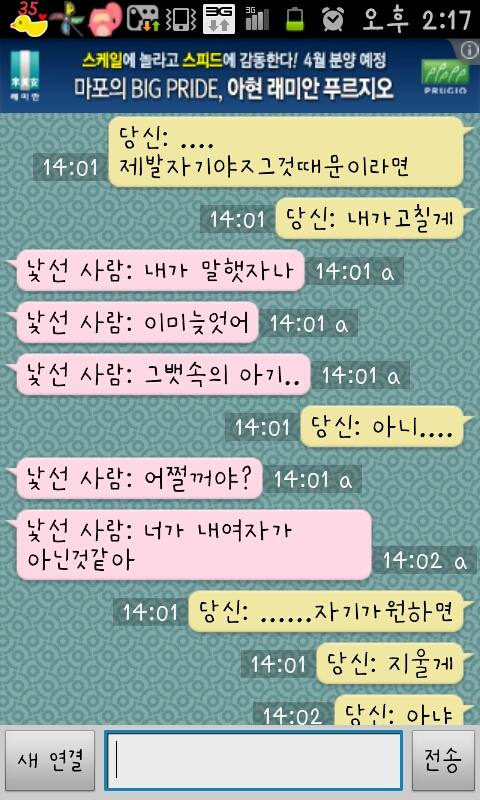Open the ad info icon in the banner corner
The image size is (480, 800).
(469, 50)
